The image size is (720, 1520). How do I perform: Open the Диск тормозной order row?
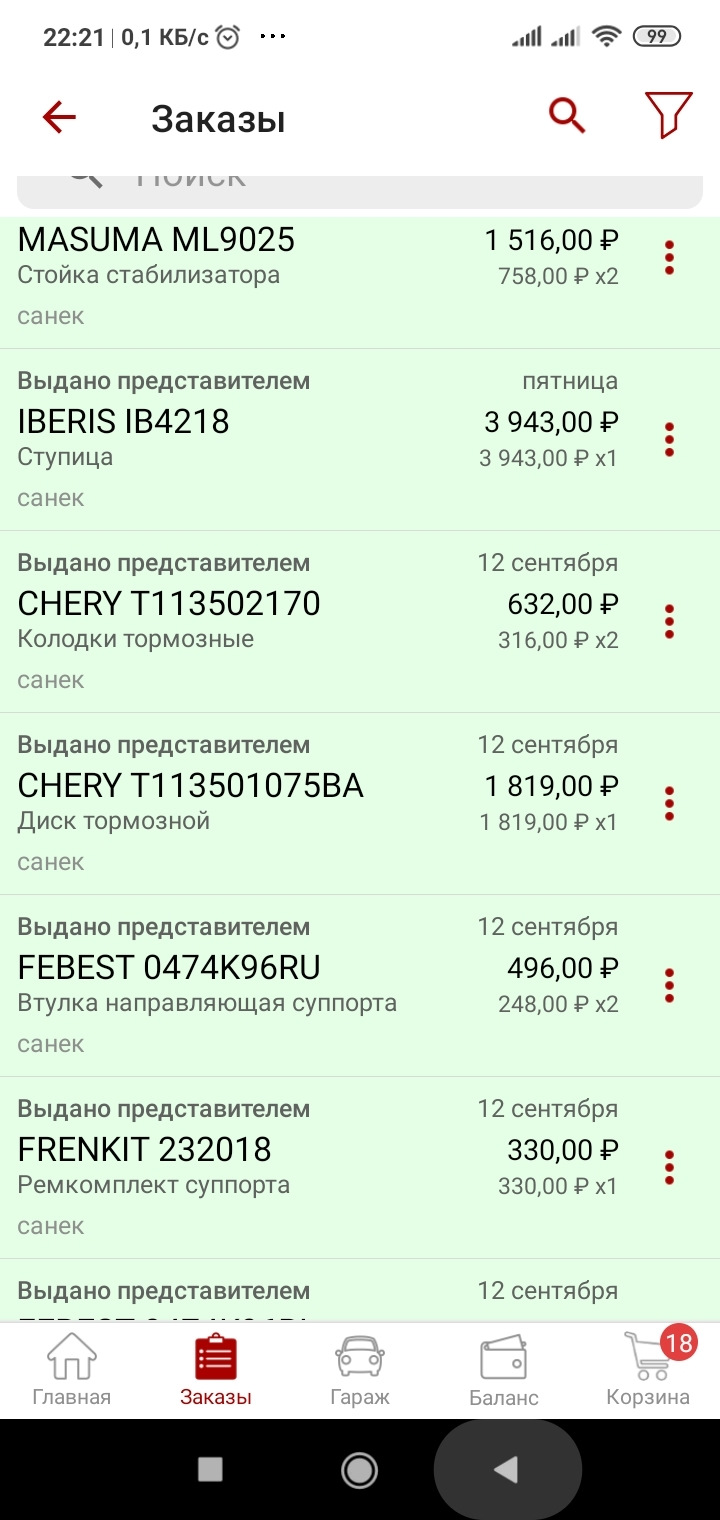300,804
